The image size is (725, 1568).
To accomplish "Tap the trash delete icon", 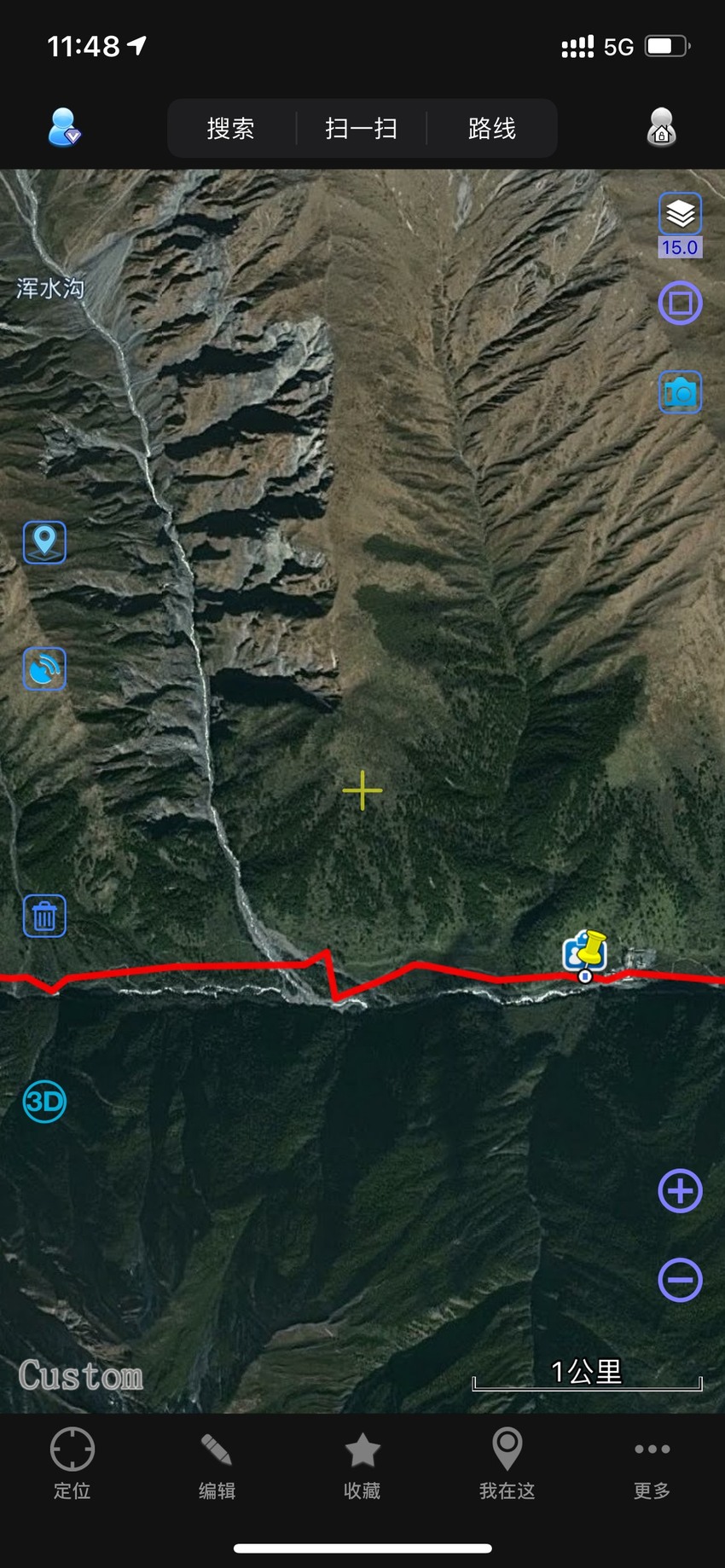I will 44,917.
